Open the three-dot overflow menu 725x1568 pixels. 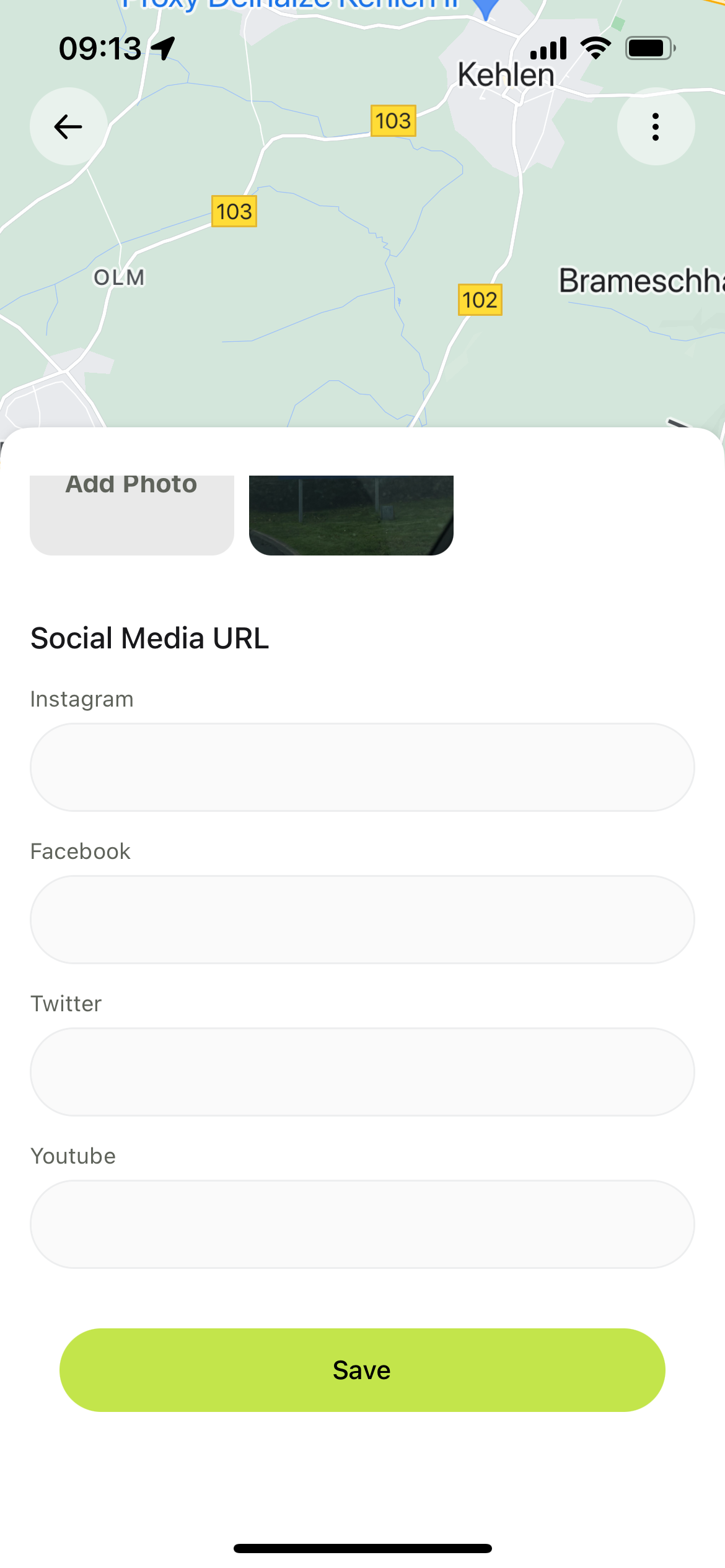pos(656,127)
